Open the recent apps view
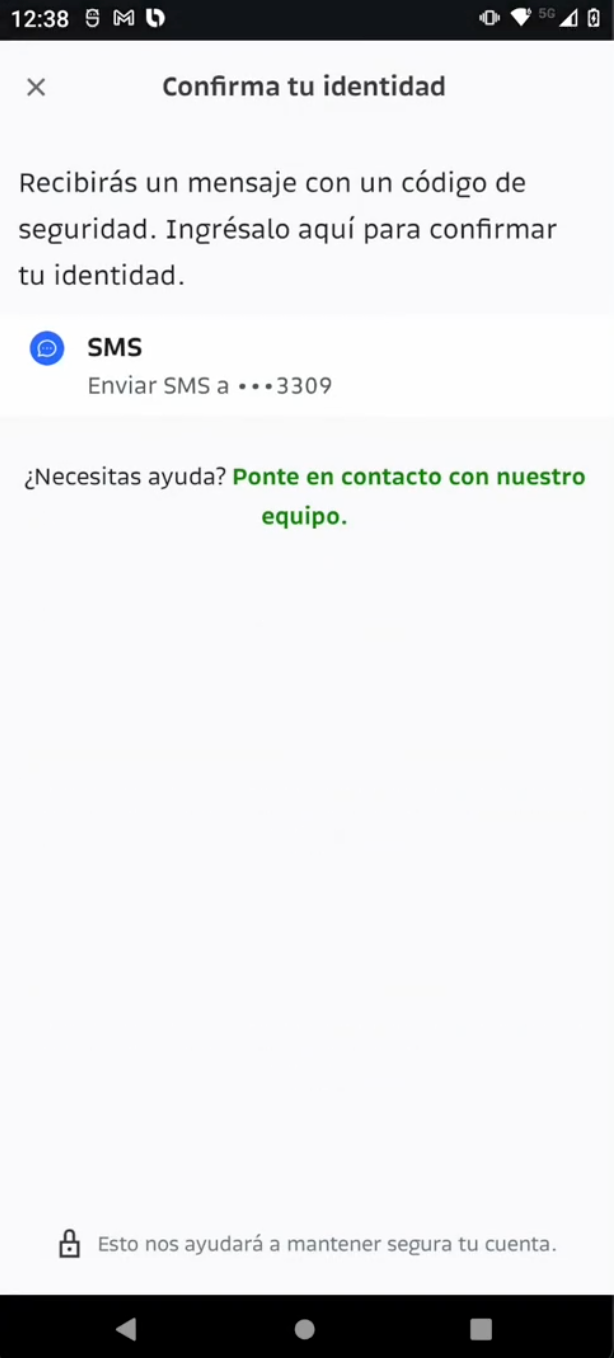Image resolution: width=614 pixels, height=1358 pixels. pyautogui.click(x=481, y=1328)
